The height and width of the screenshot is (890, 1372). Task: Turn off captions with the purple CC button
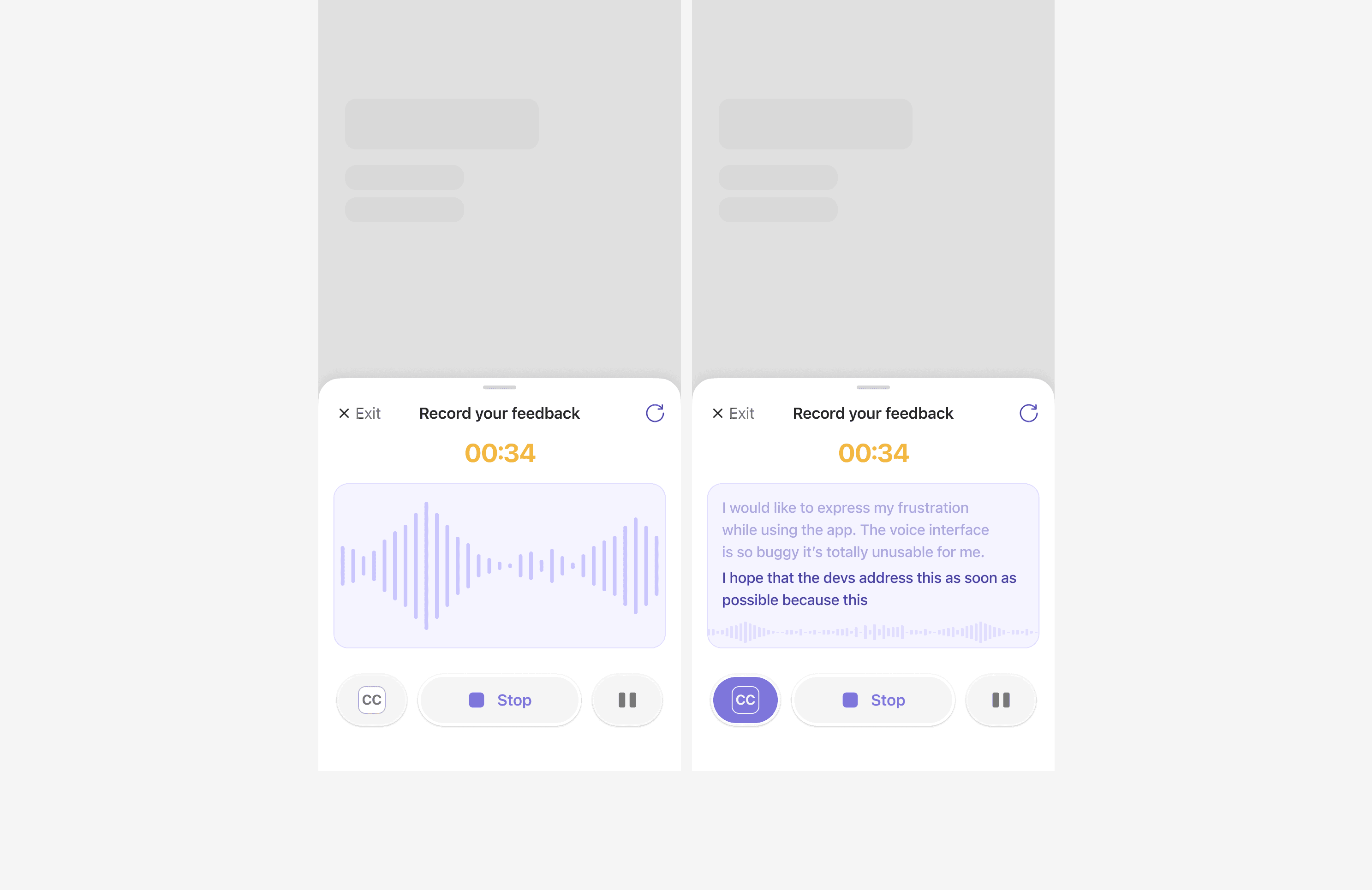(x=746, y=700)
